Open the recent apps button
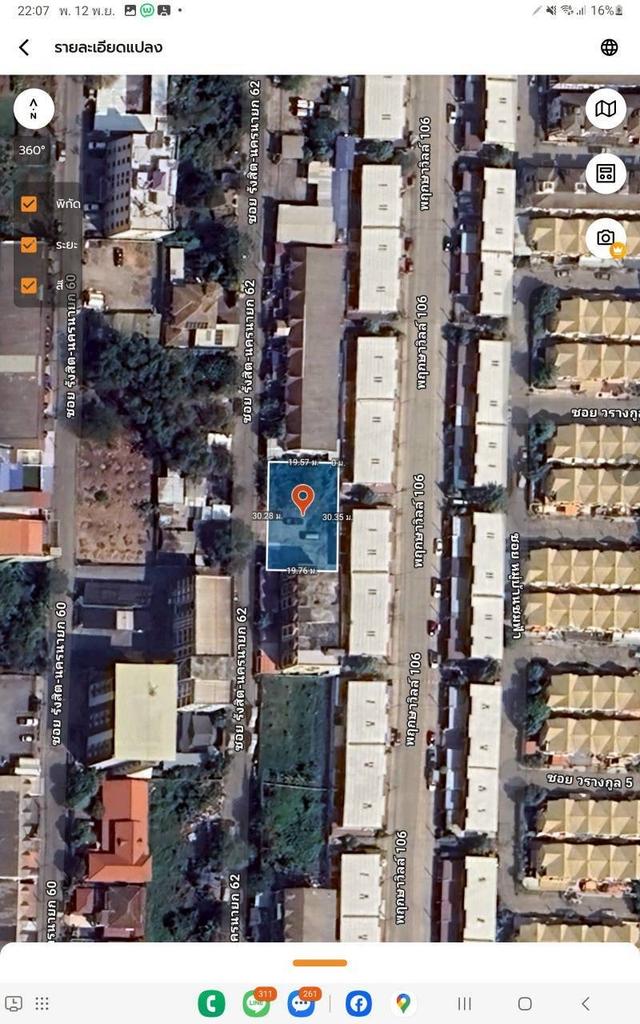The width and height of the screenshot is (640, 1024). [x=464, y=1003]
